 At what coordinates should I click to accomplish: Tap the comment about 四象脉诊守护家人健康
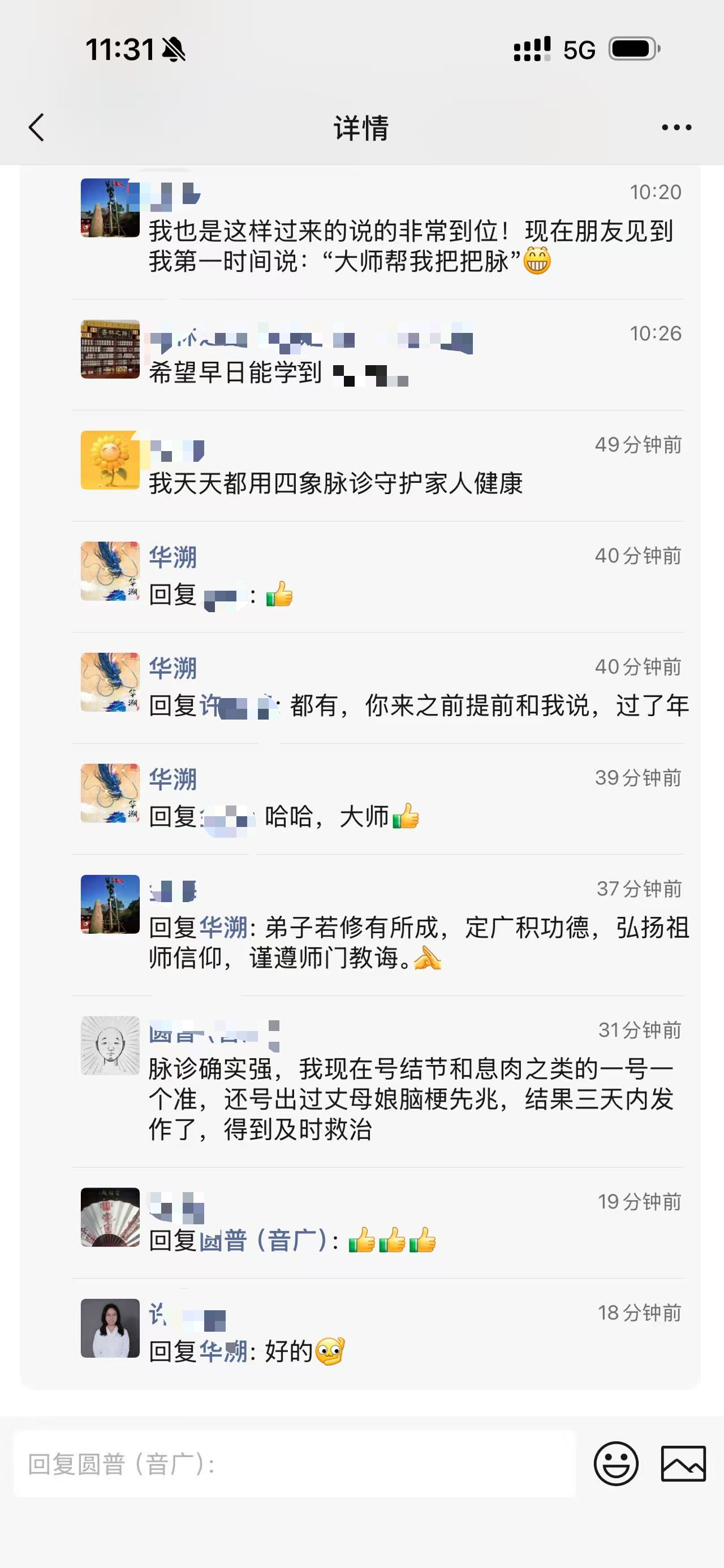(335, 483)
